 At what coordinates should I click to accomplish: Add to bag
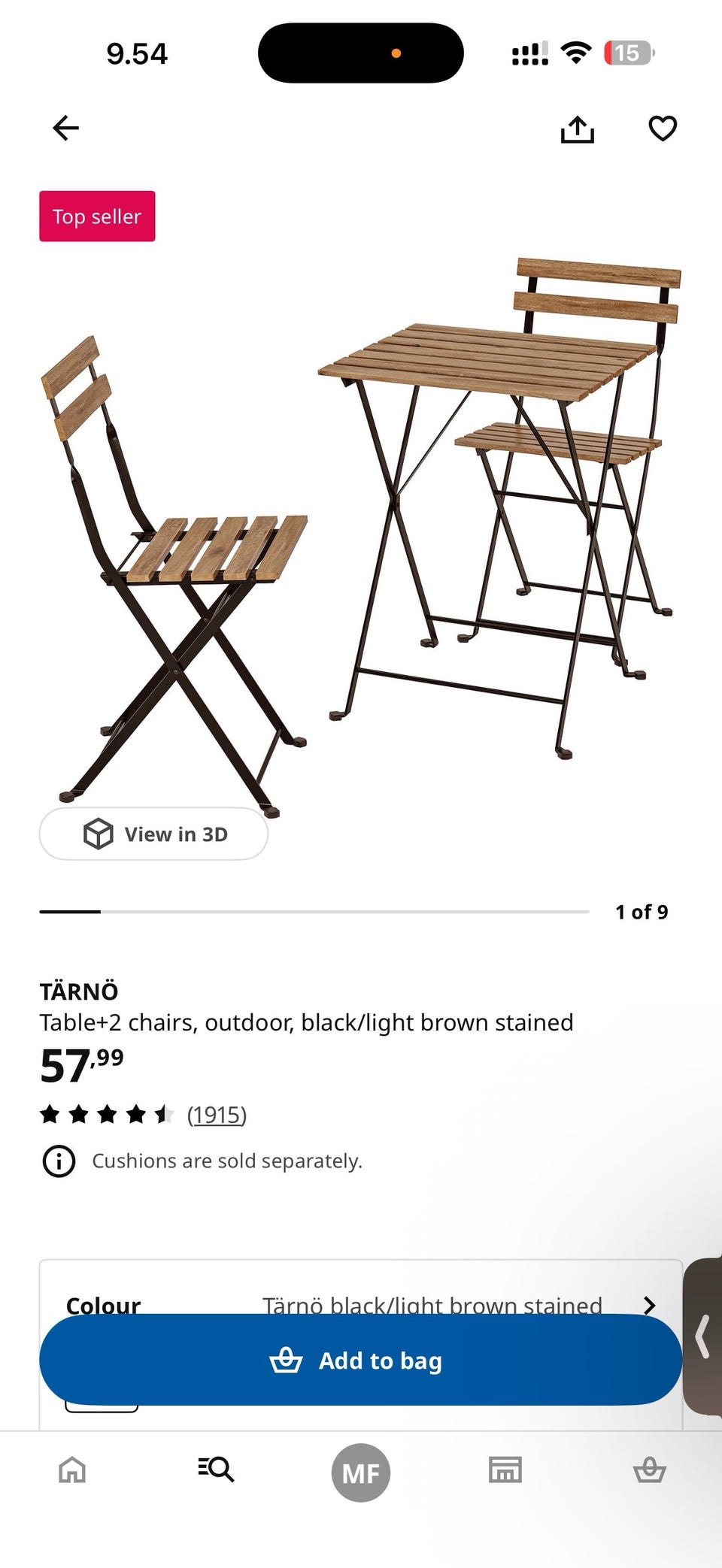click(360, 1360)
